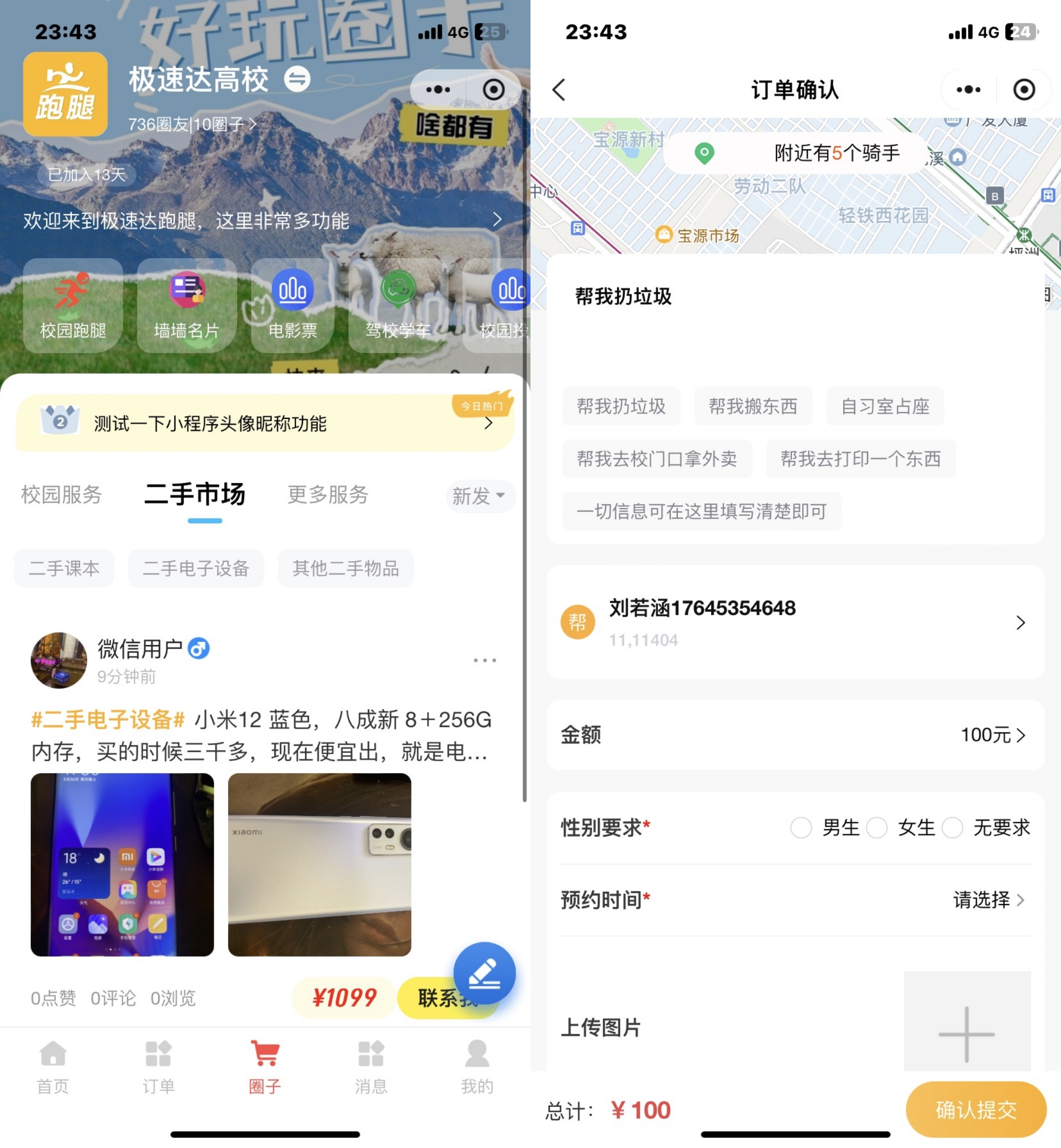Open the 墙墙名片 shortcut

point(187,305)
